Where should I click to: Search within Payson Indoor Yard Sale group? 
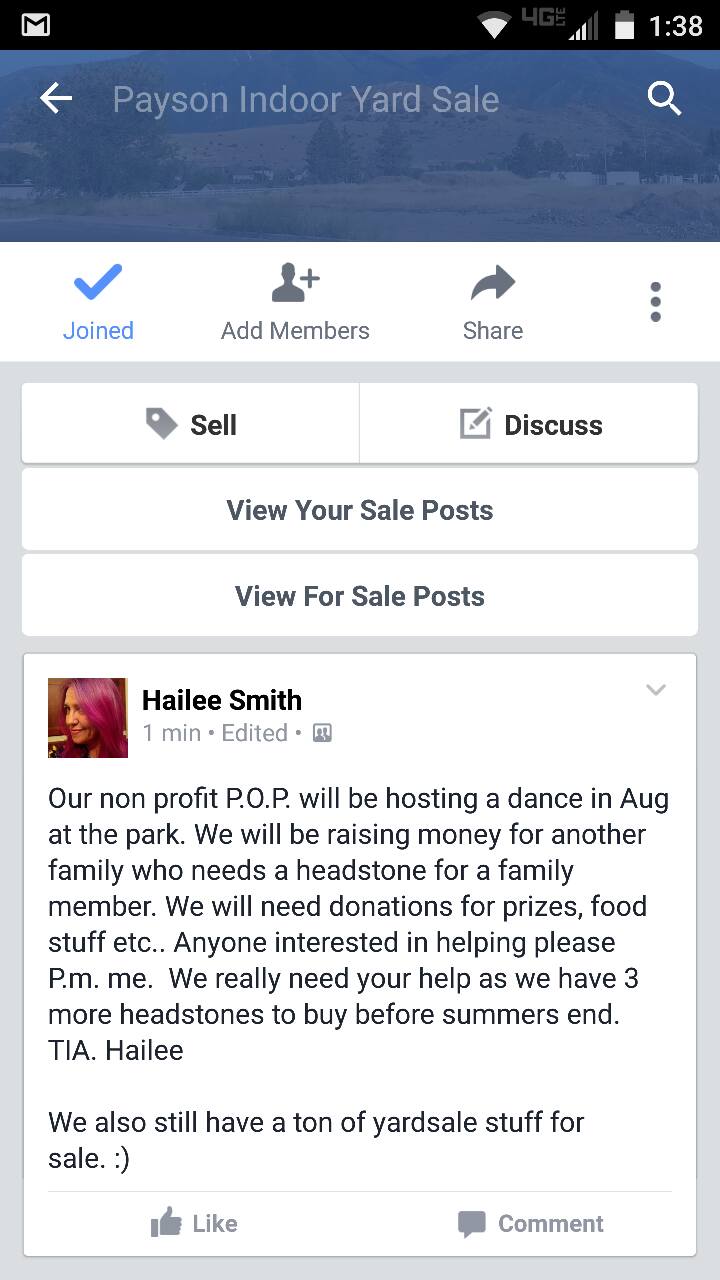pyautogui.click(x=664, y=98)
